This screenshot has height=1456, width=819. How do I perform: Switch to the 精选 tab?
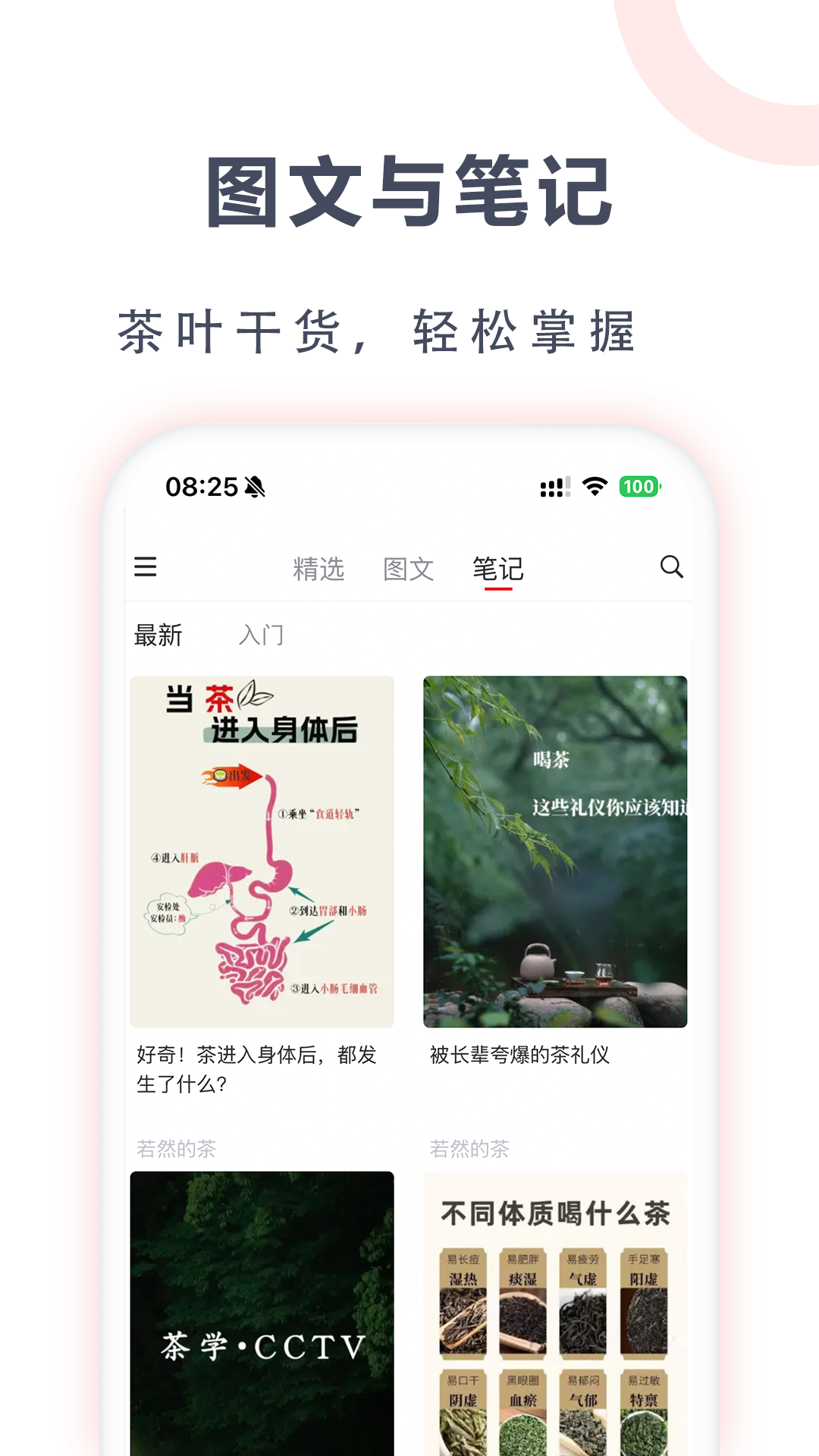pyautogui.click(x=319, y=567)
